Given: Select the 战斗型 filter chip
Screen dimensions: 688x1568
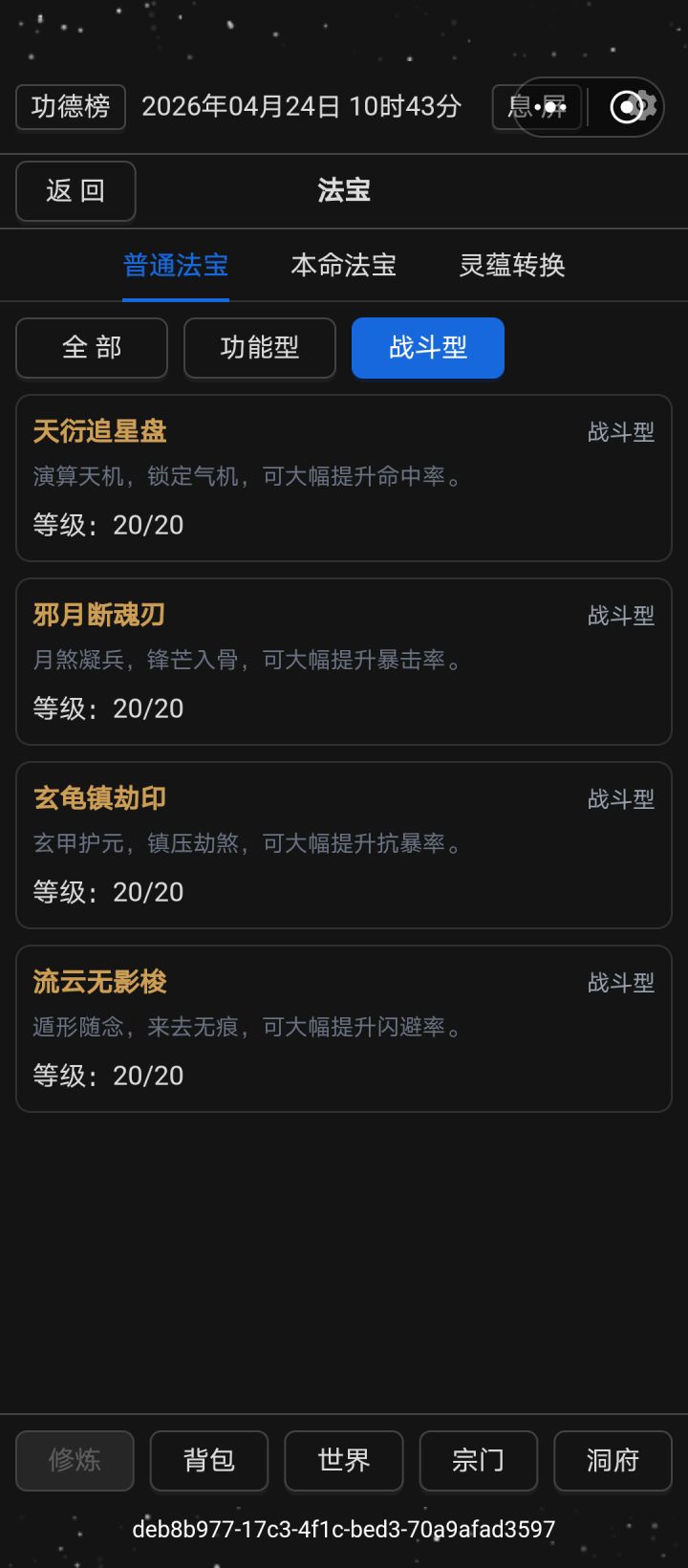Looking at the screenshot, I should coord(428,348).
